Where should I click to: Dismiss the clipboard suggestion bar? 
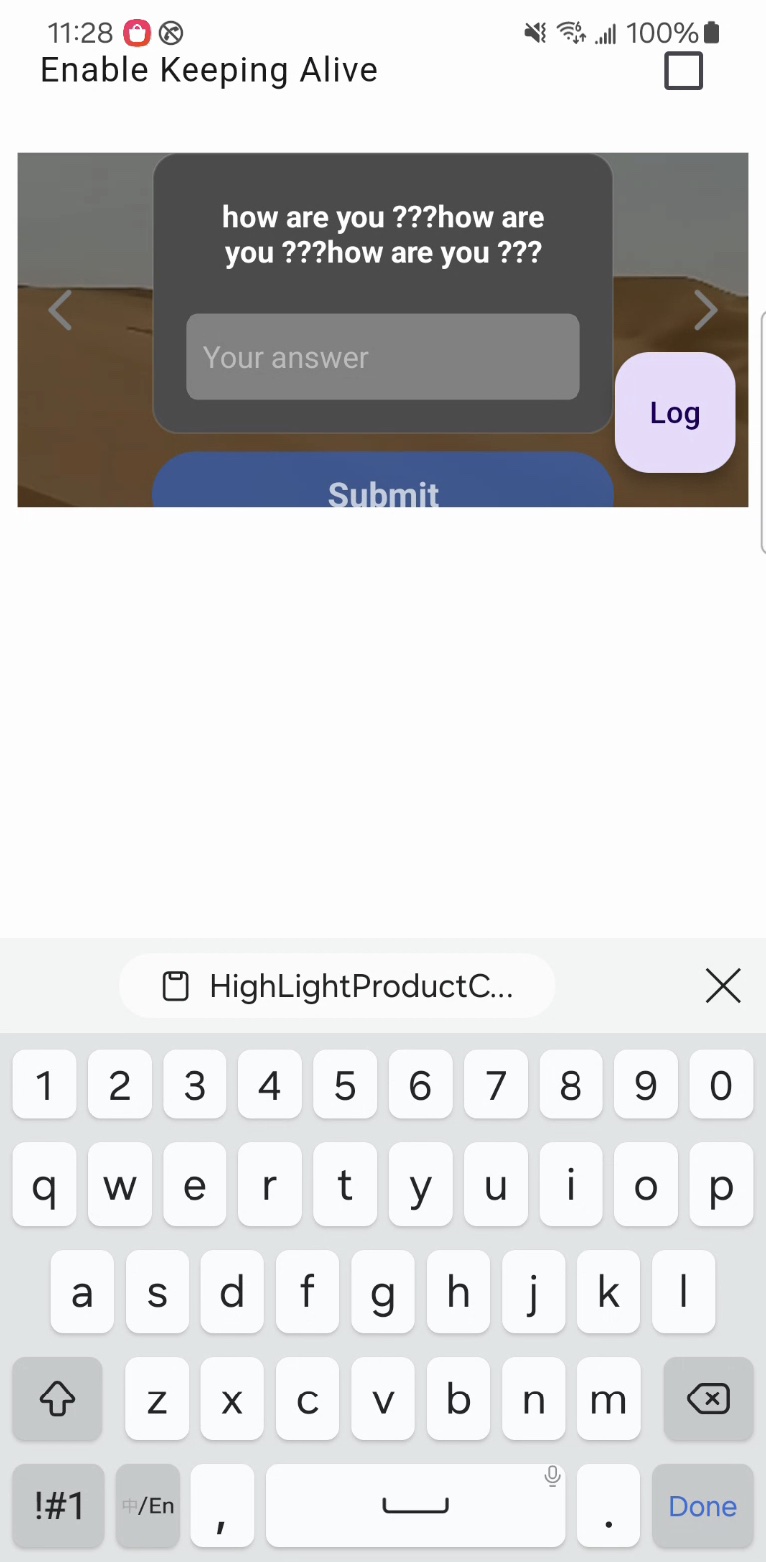tap(722, 986)
